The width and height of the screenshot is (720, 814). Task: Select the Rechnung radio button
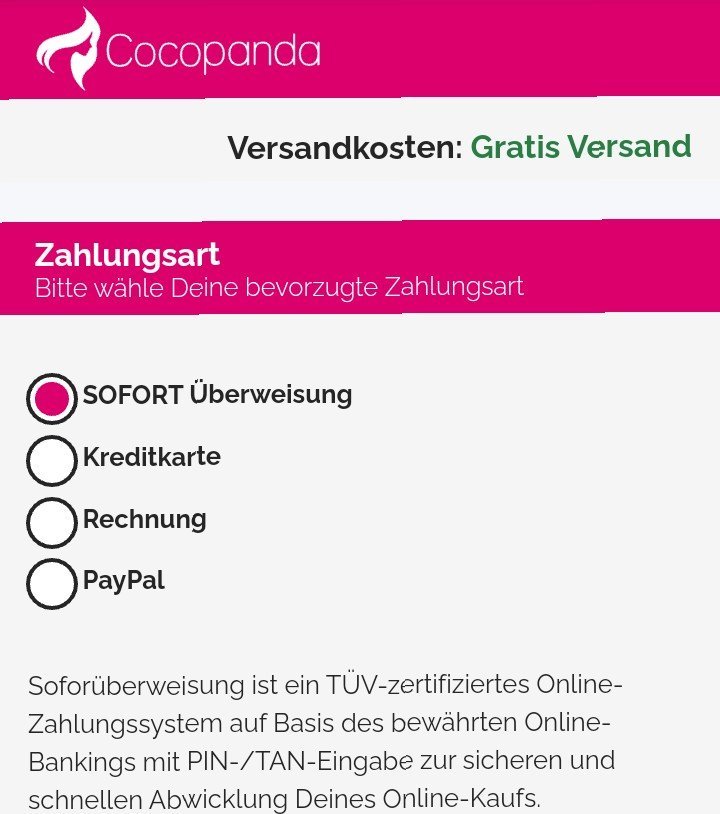pos(51,522)
